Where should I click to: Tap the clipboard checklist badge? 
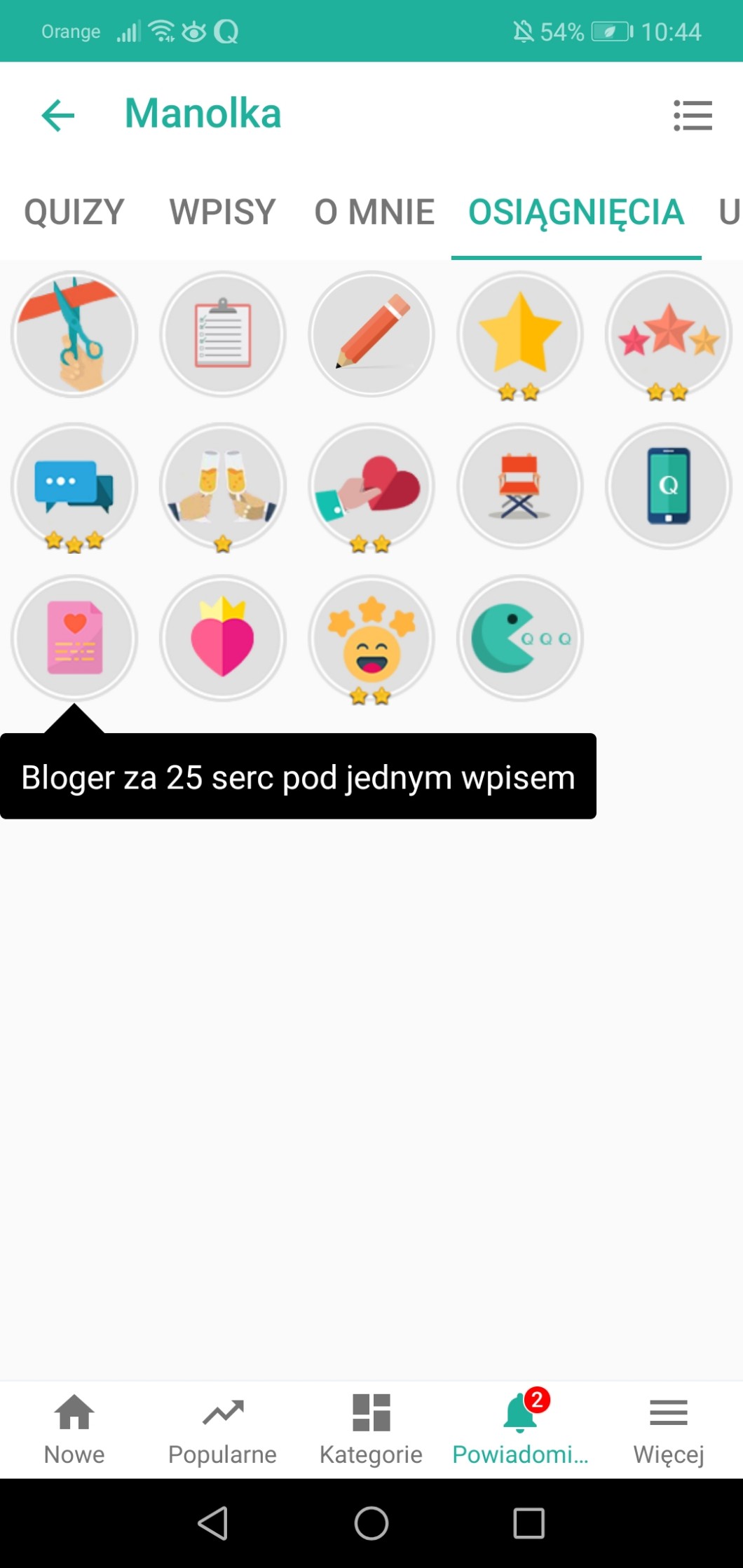223,334
